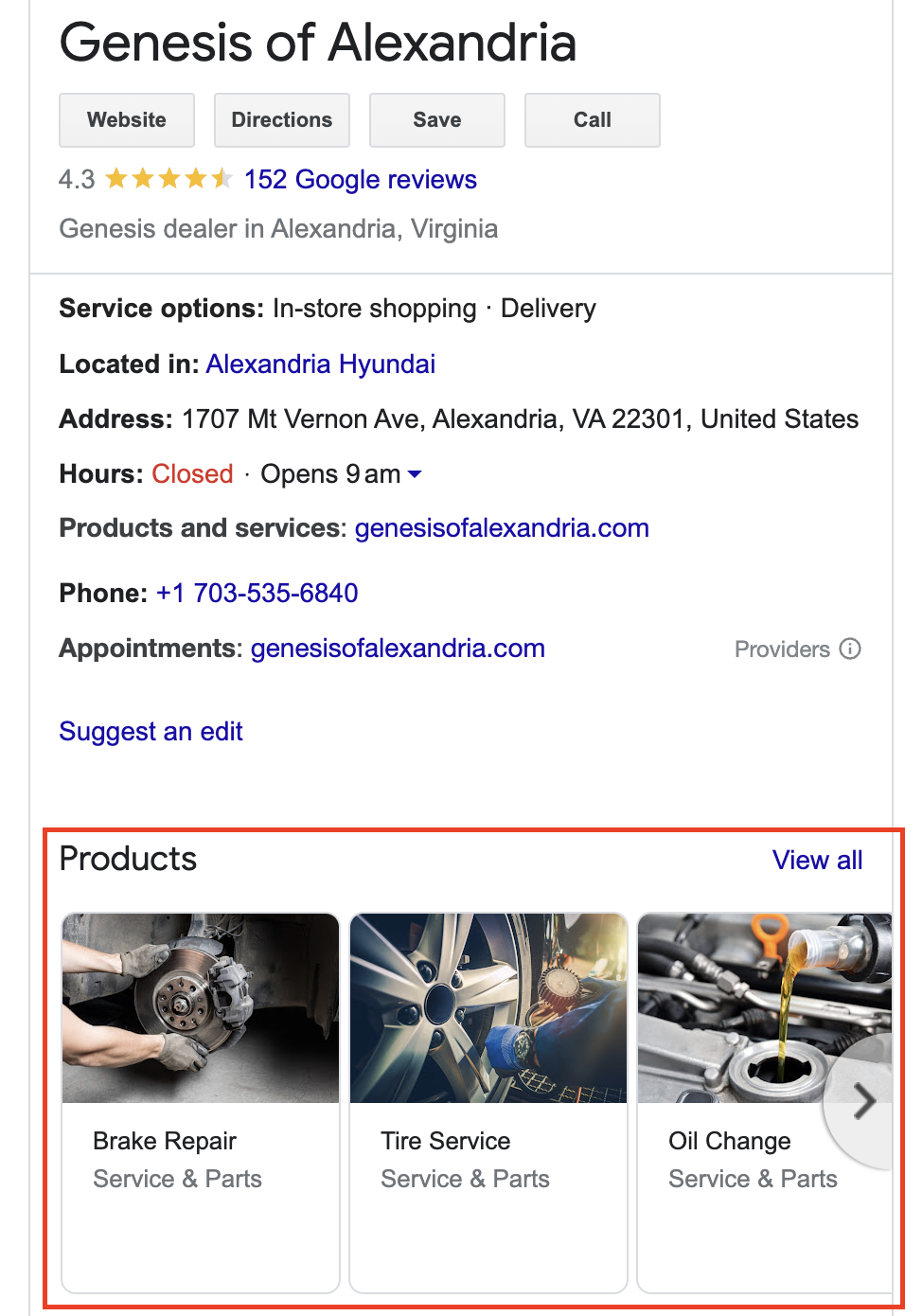Open the Products and services website link
The image size is (922, 1316).
click(502, 528)
